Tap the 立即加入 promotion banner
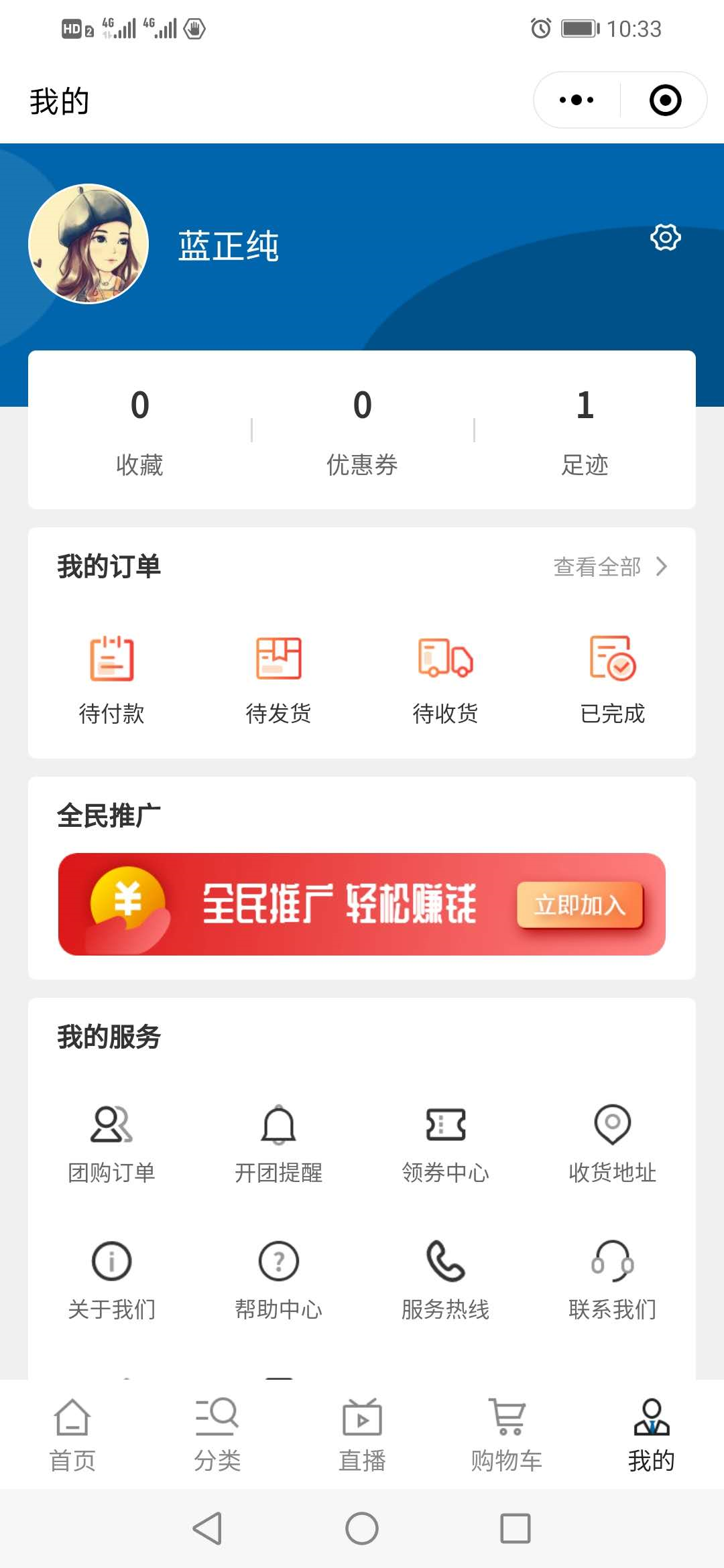Image resolution: width=724 pixels, height=1568 pixels. tap(580, 905)
